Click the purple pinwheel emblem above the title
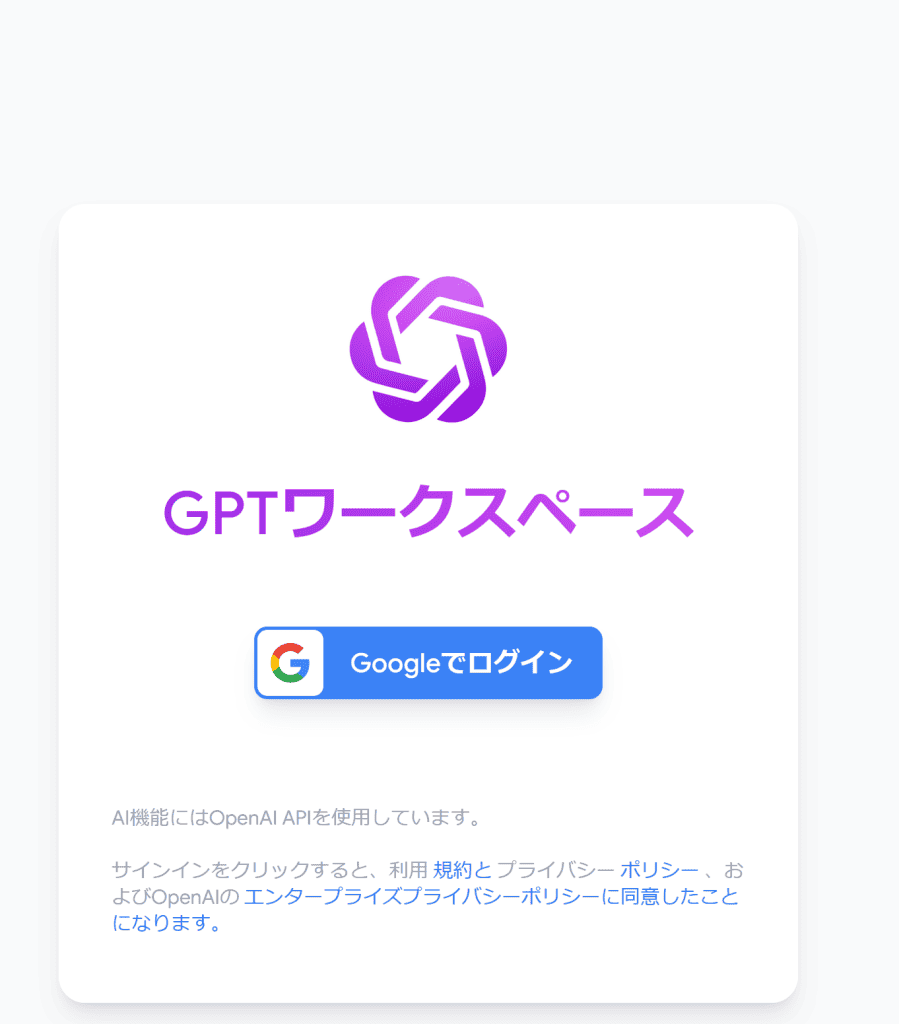899x1024 pixels. tap(428, 347)
